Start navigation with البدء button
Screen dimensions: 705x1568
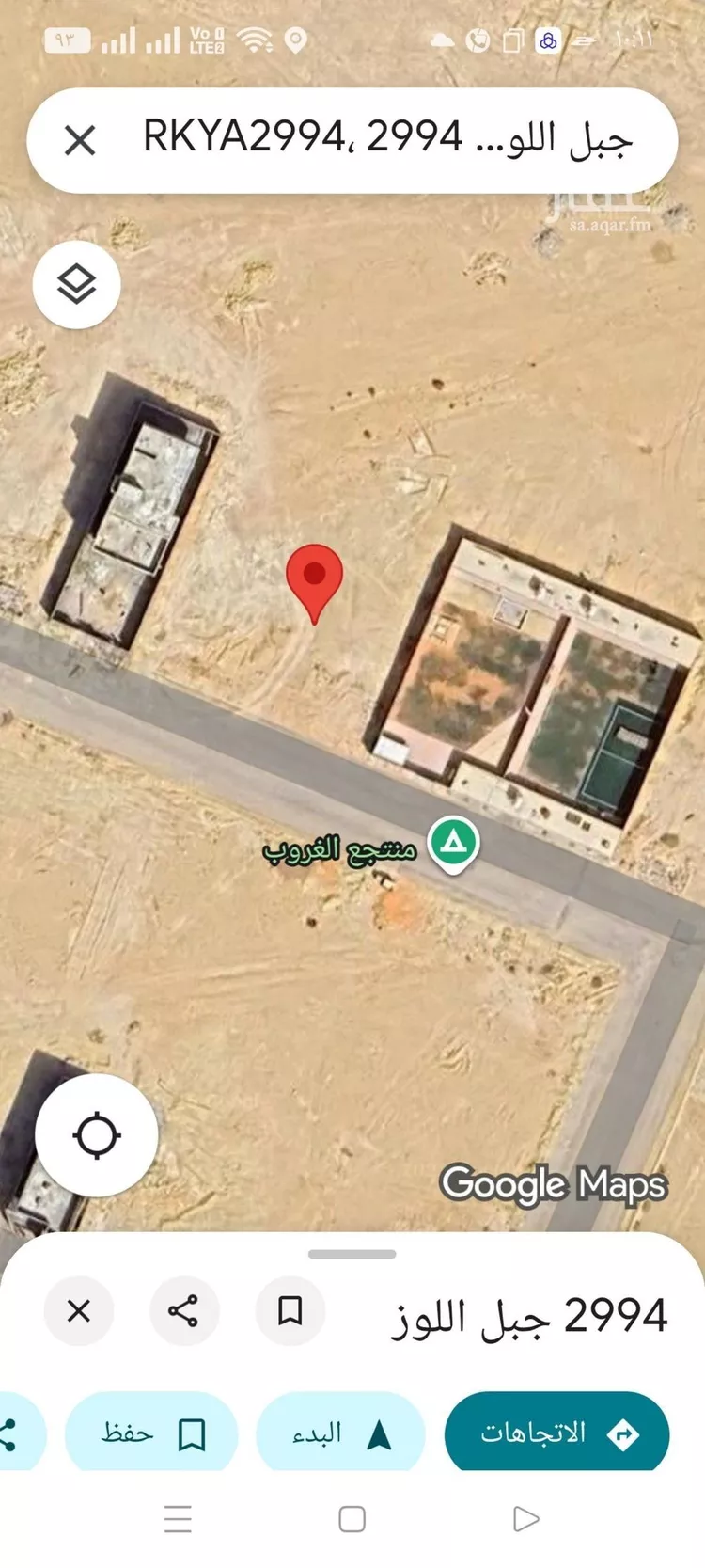point(340,1433)
